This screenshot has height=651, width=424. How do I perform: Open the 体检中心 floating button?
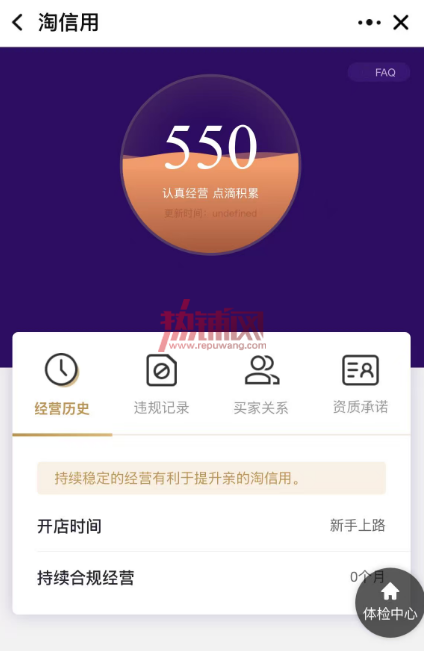[x=390, y=602]
